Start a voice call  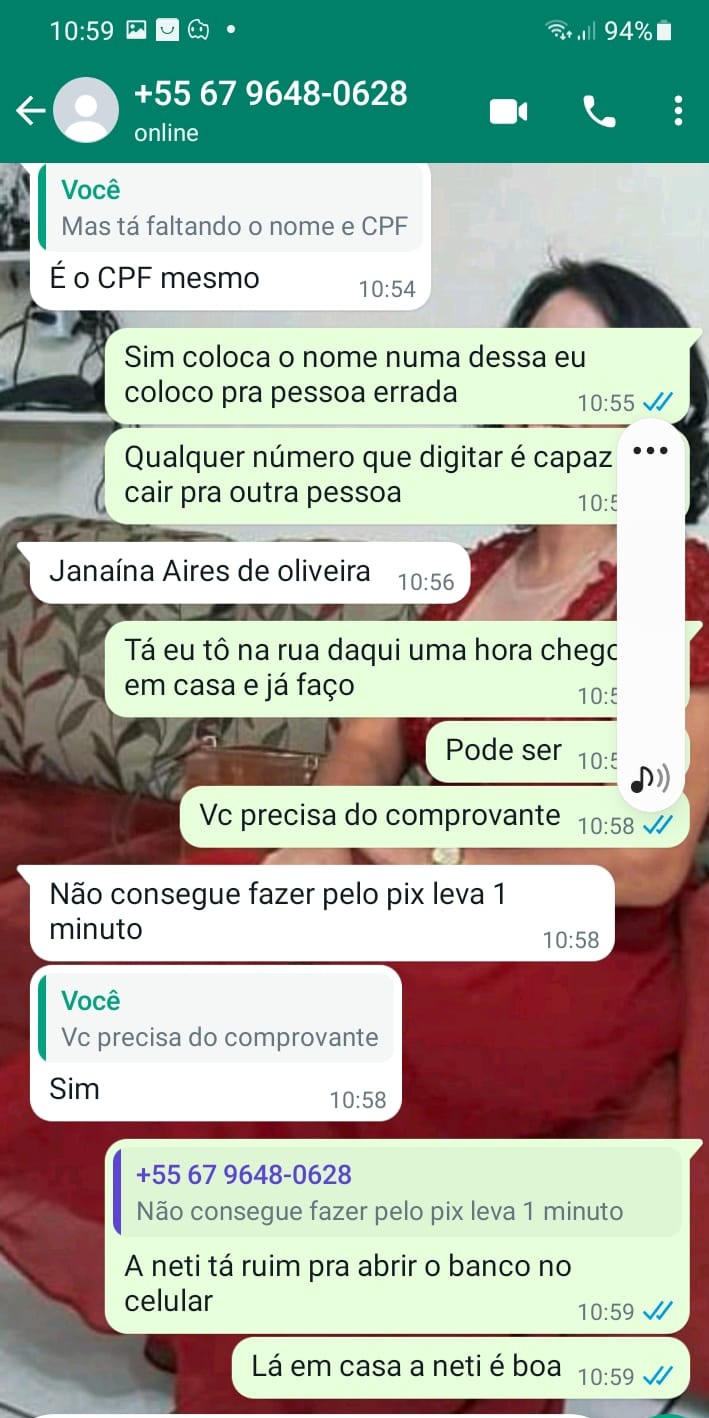[x=599, y=112]
